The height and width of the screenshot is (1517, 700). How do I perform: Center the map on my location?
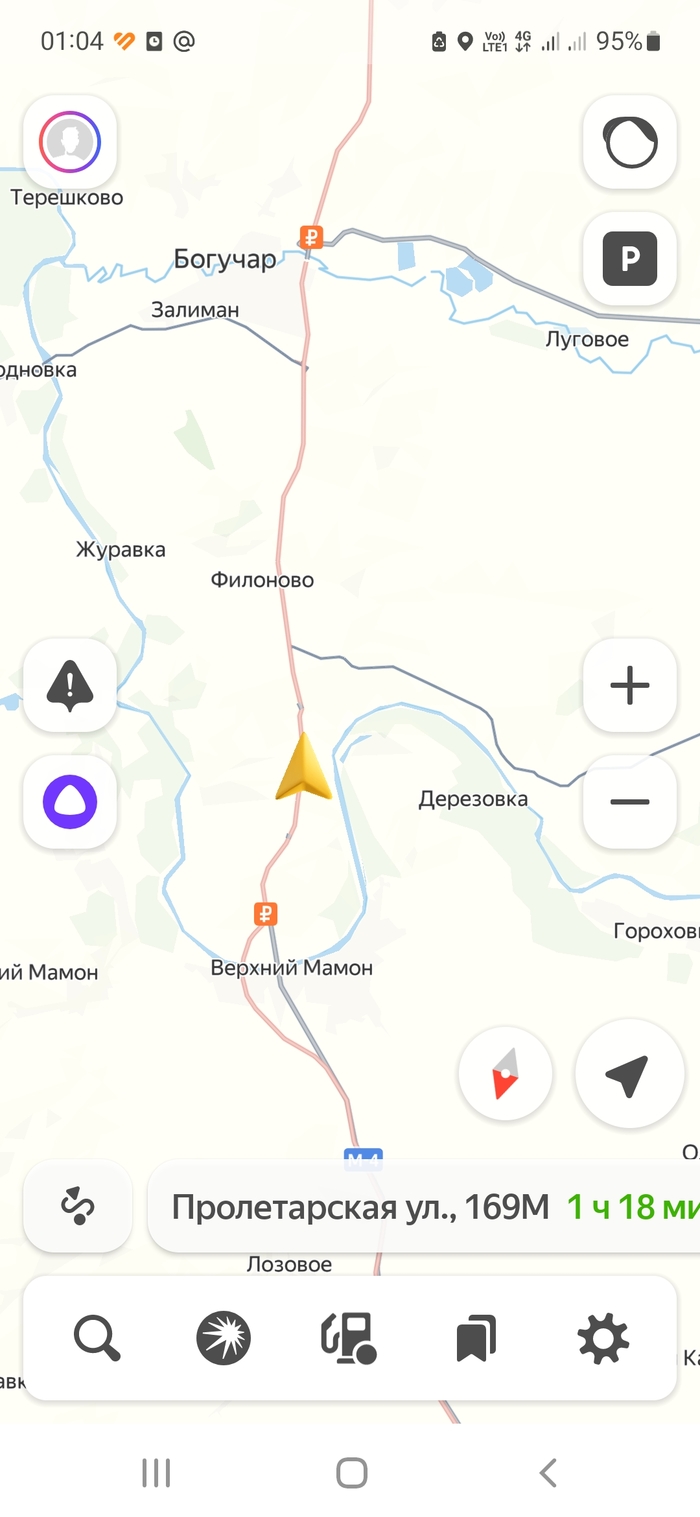tap(627, 1075)
